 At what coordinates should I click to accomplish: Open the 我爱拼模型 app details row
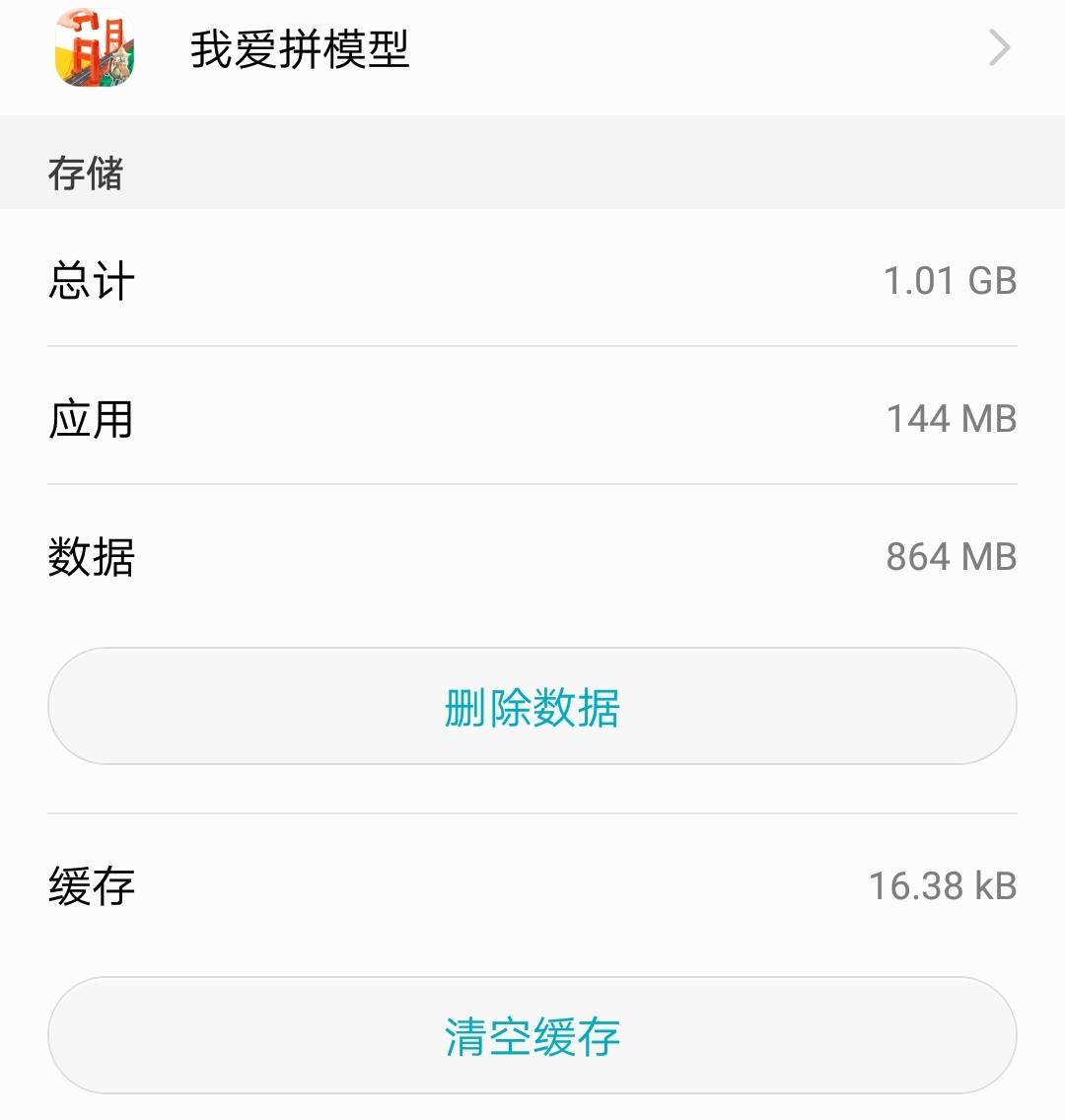click(x=532, y=49)
